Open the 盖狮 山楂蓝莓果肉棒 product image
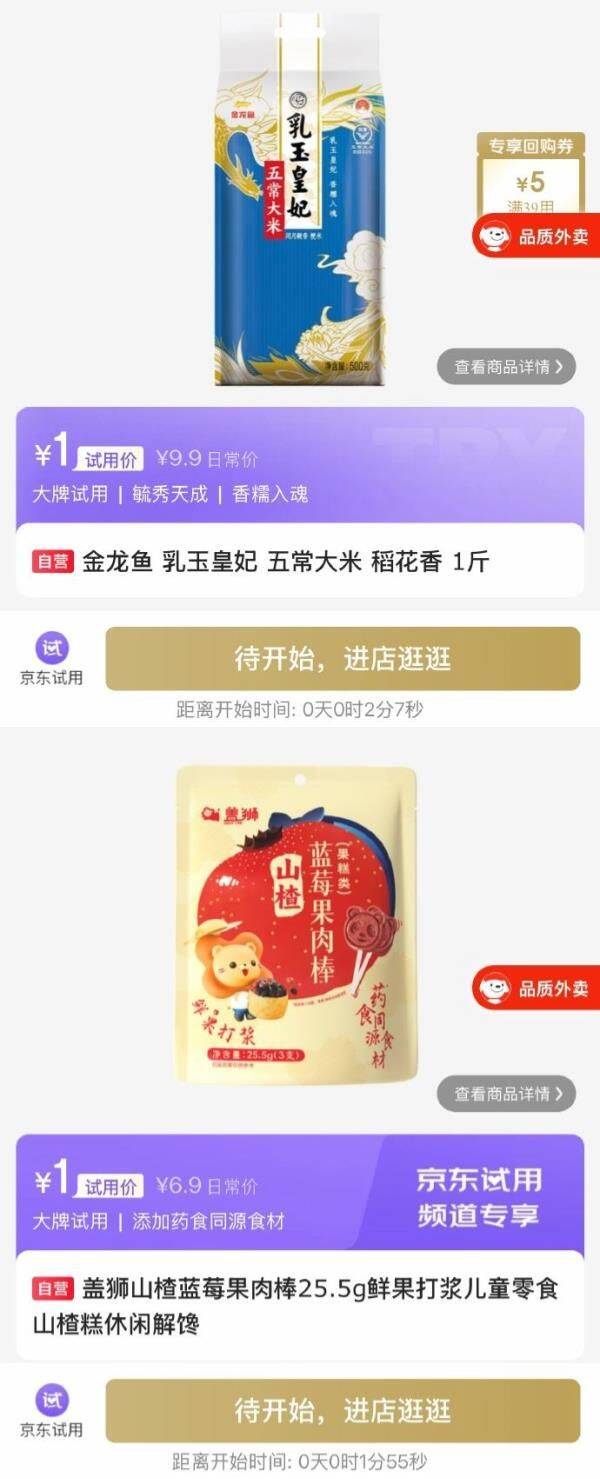Screen dimensions: 600x1479 point(297,924)
